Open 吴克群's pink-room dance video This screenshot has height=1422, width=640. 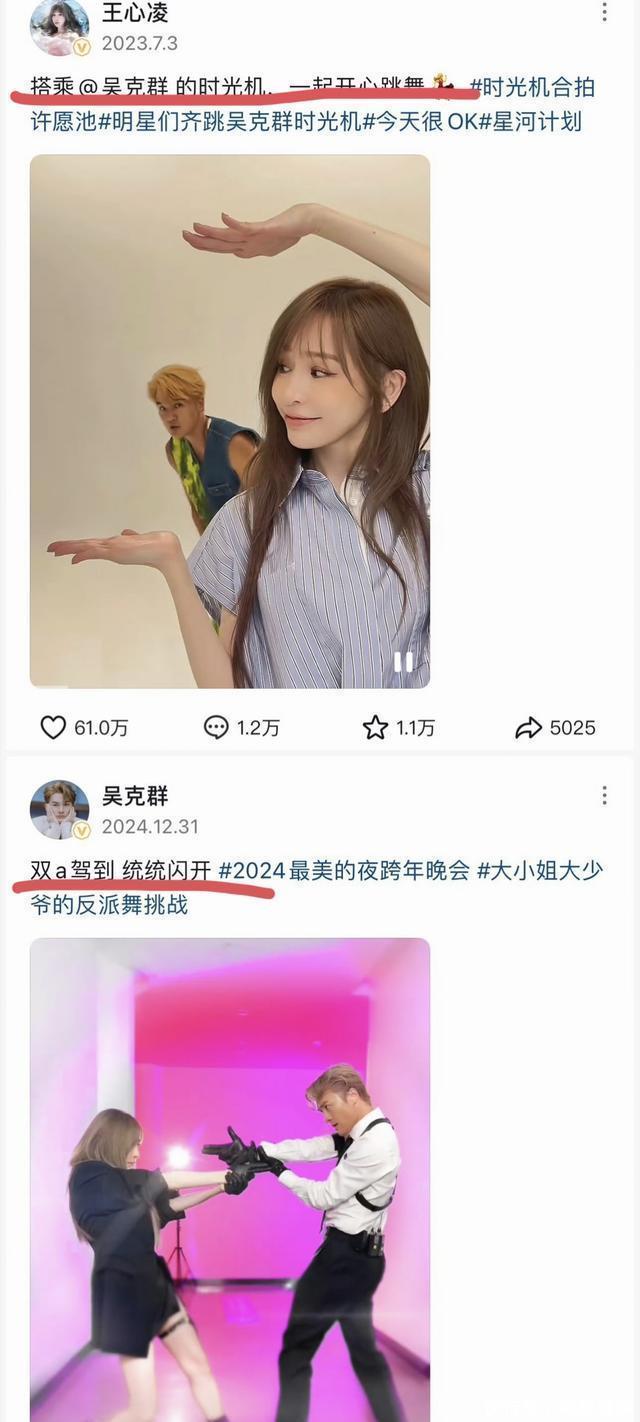pos(230,1180)
